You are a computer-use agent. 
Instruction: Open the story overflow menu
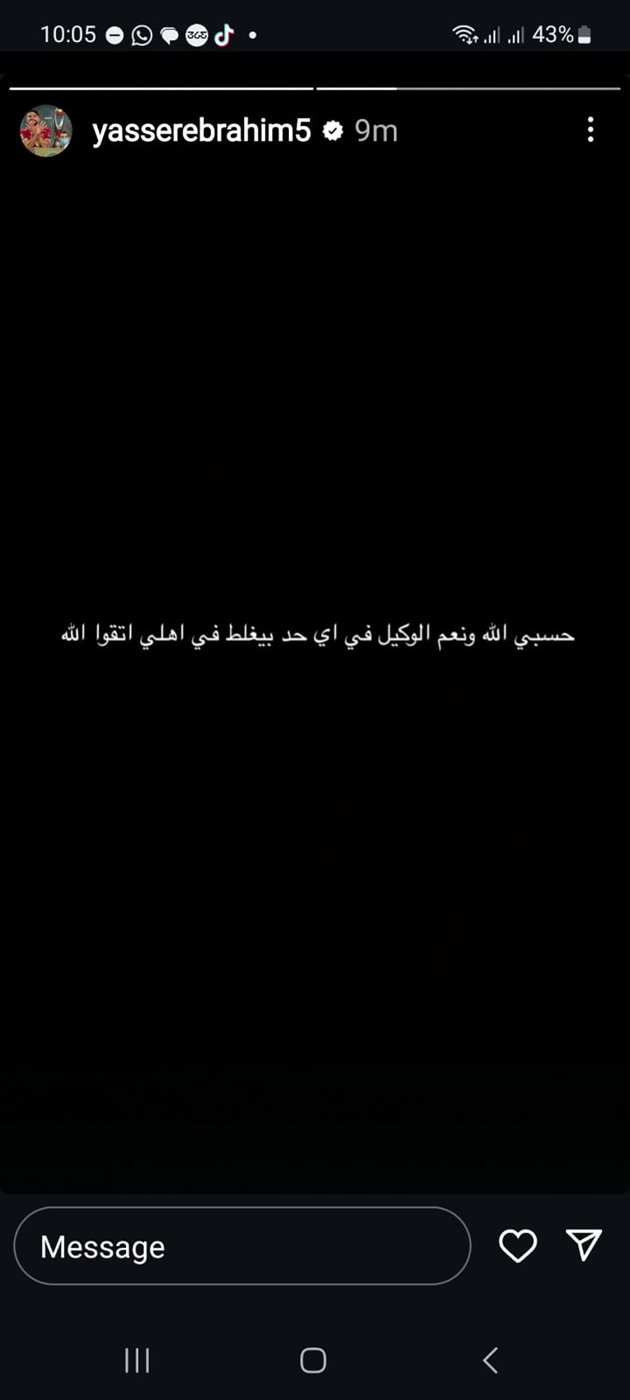[590, 129]
